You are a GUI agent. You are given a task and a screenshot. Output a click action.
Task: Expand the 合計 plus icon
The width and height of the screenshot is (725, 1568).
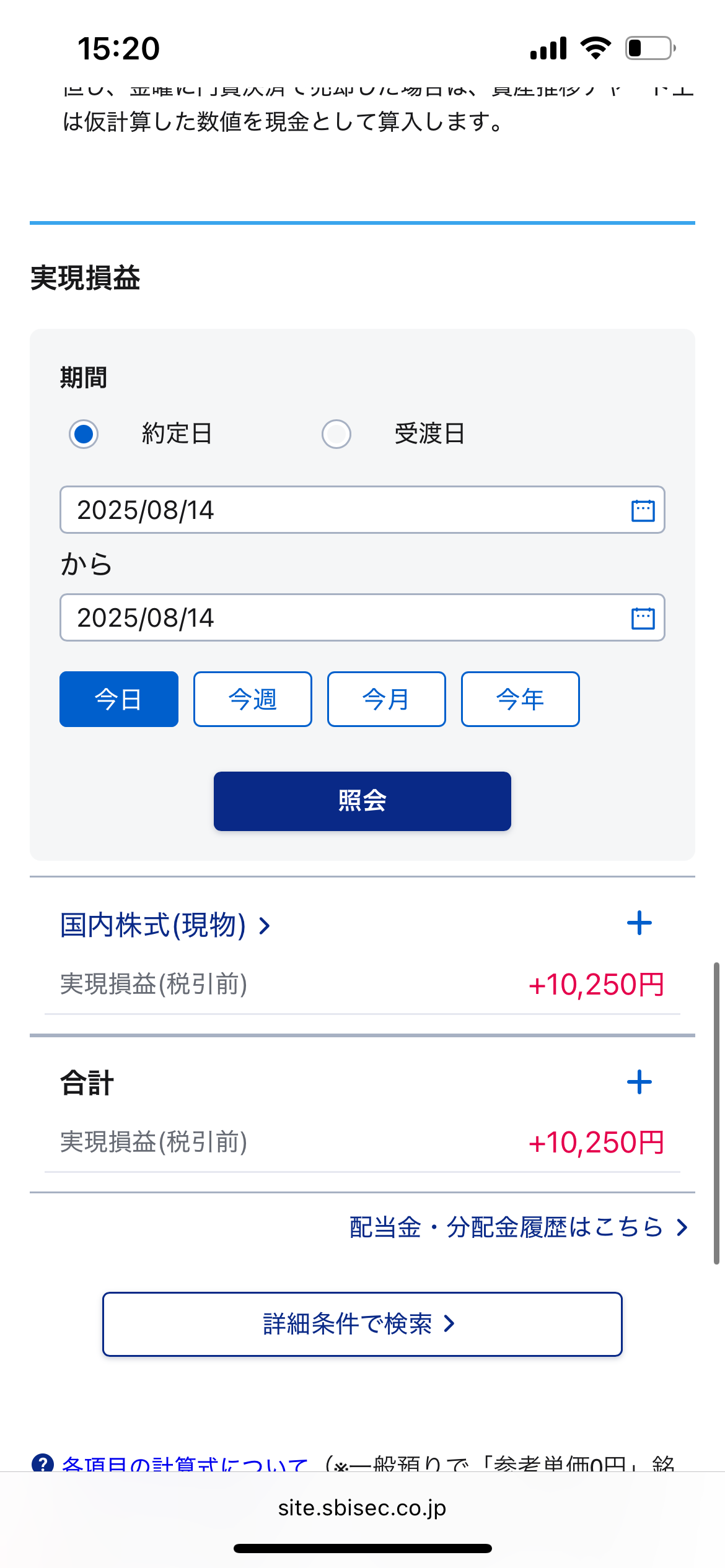click(x=639, y=1082)
